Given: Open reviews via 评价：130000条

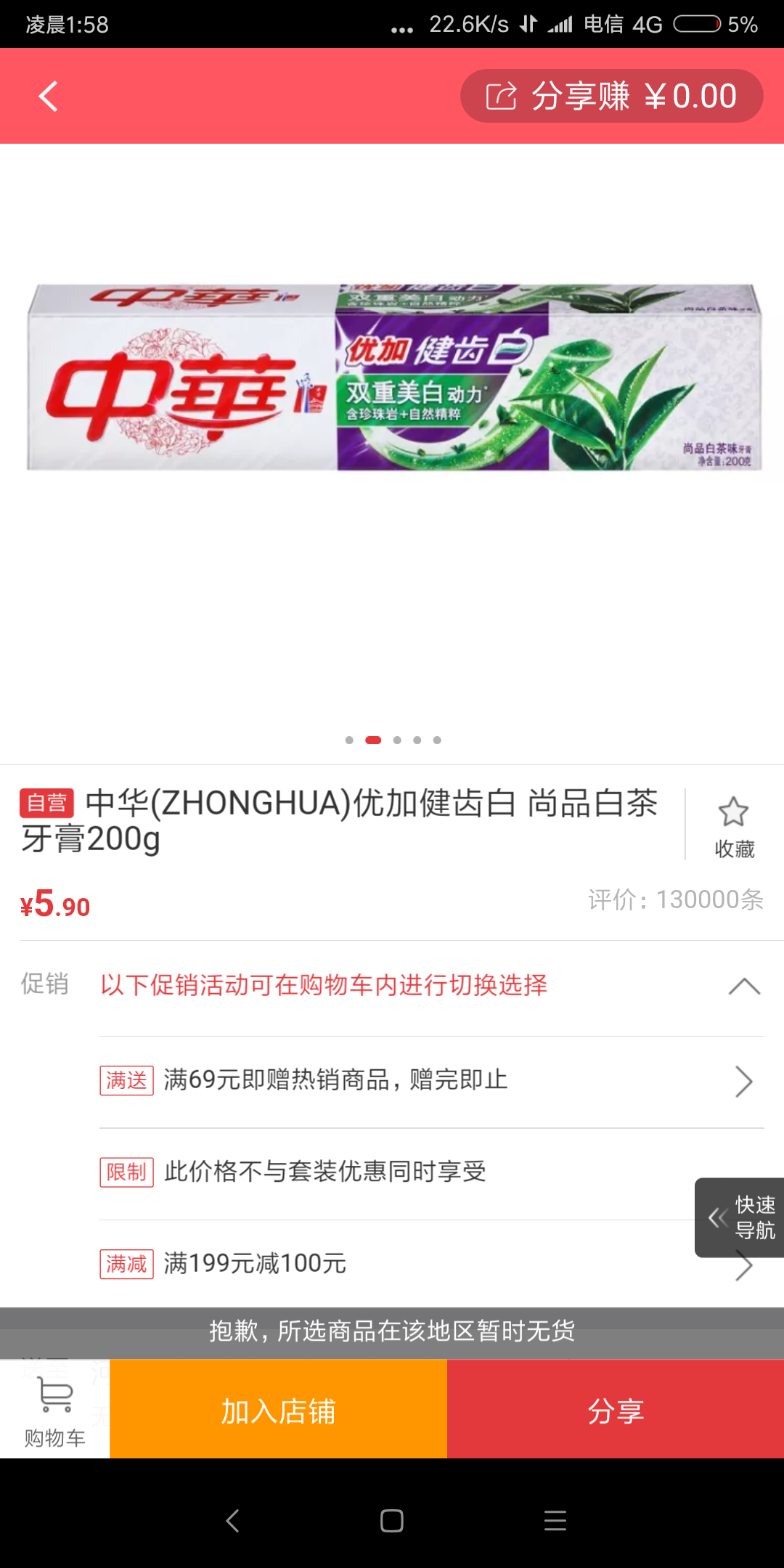Looking at the screenshot, I should tap(676, 899).
